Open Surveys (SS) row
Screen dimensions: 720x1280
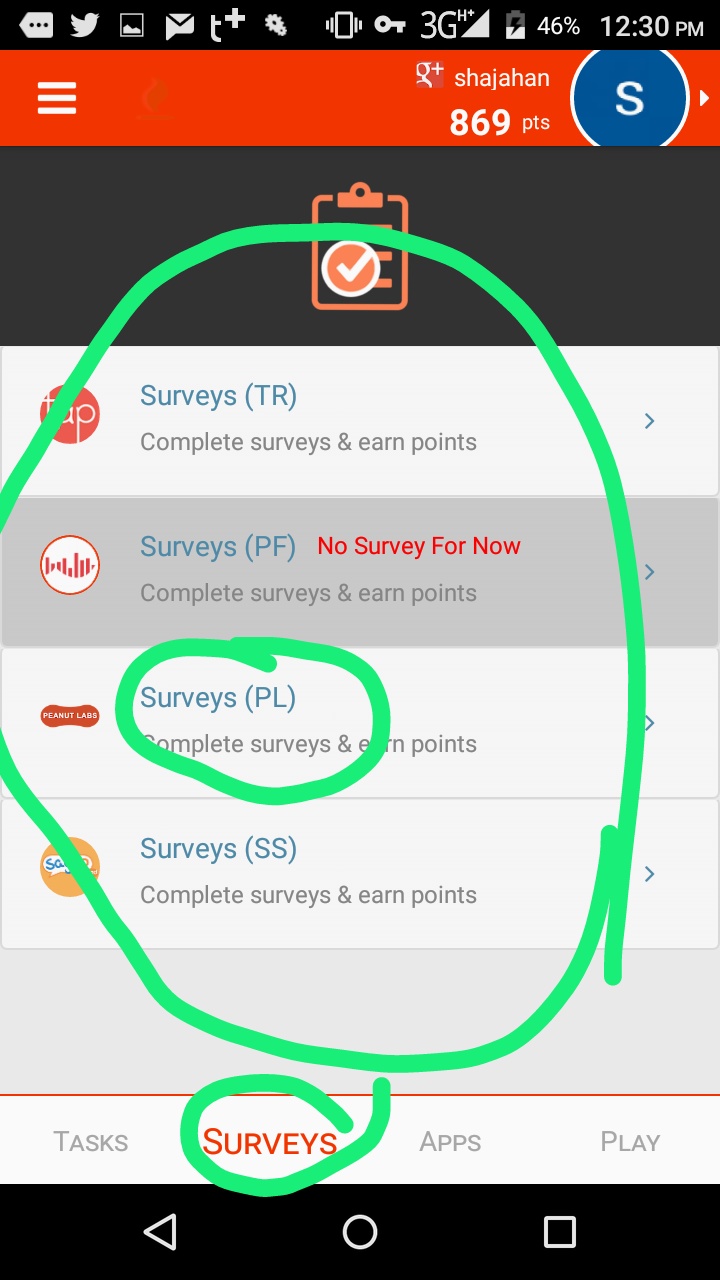(360, 873)
